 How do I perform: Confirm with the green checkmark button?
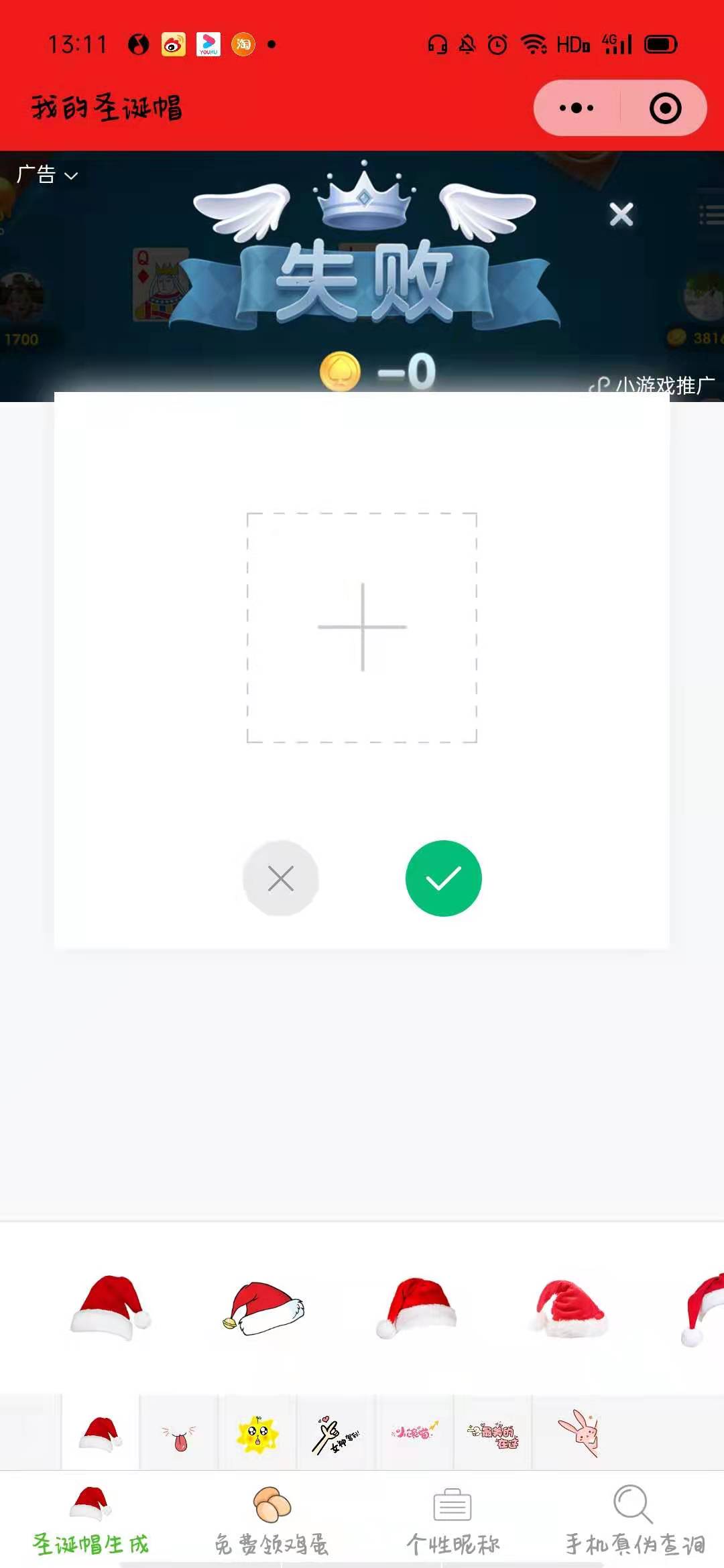click(x=443, y=878)
